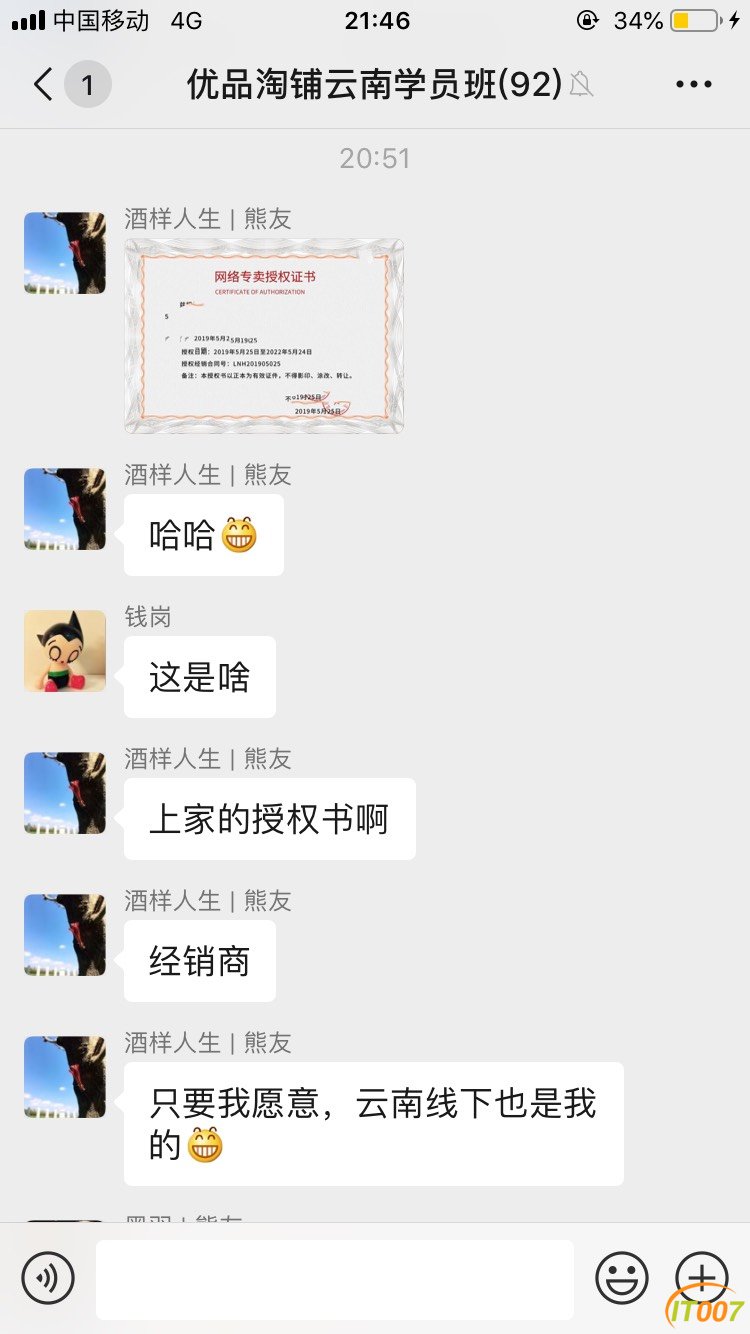Open 钱岗's profile avatar

(65, 651)
